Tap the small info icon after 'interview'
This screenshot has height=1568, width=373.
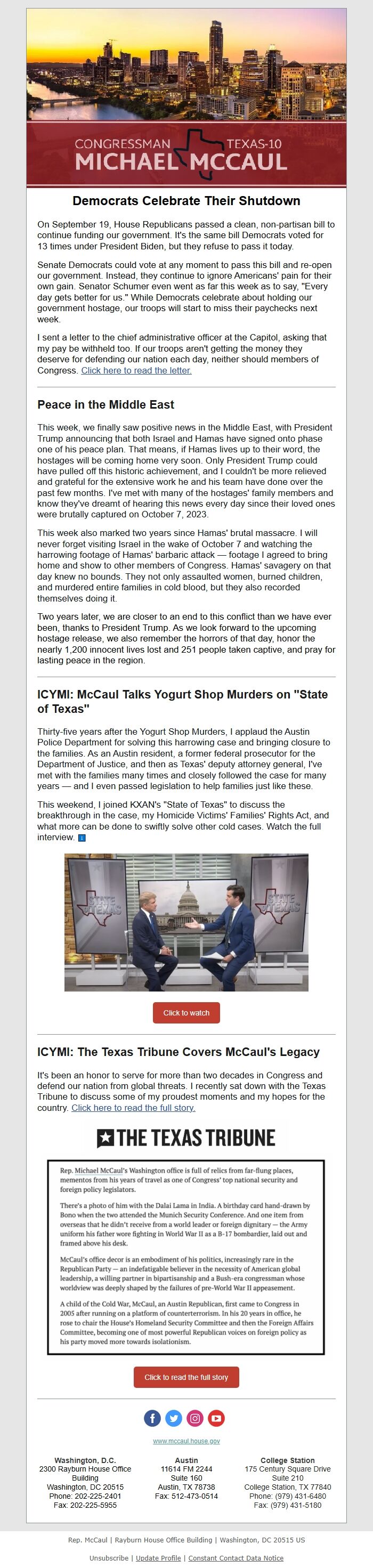click(x=82, y=838)
